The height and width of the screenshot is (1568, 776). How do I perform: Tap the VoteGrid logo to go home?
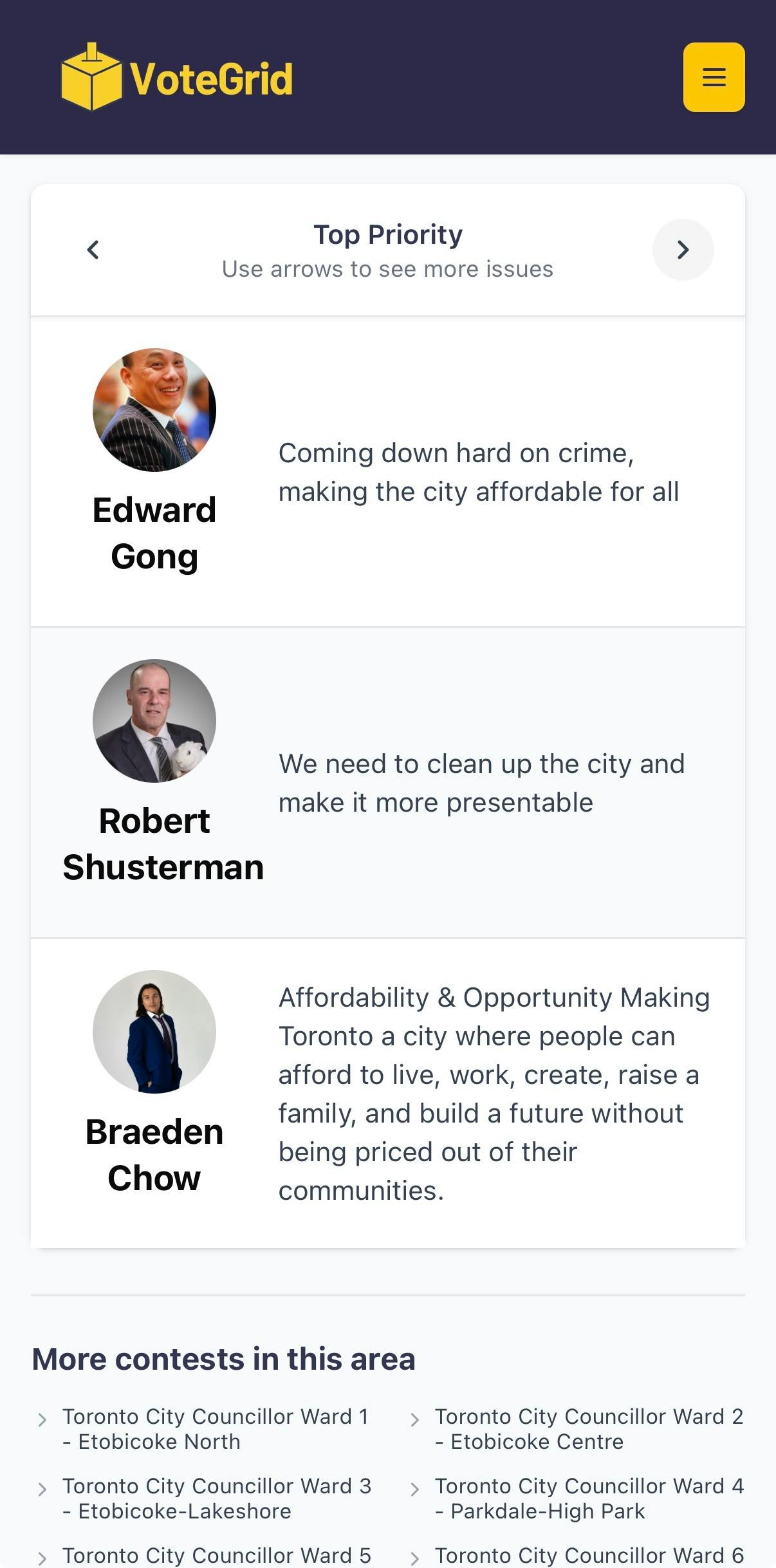177,77
